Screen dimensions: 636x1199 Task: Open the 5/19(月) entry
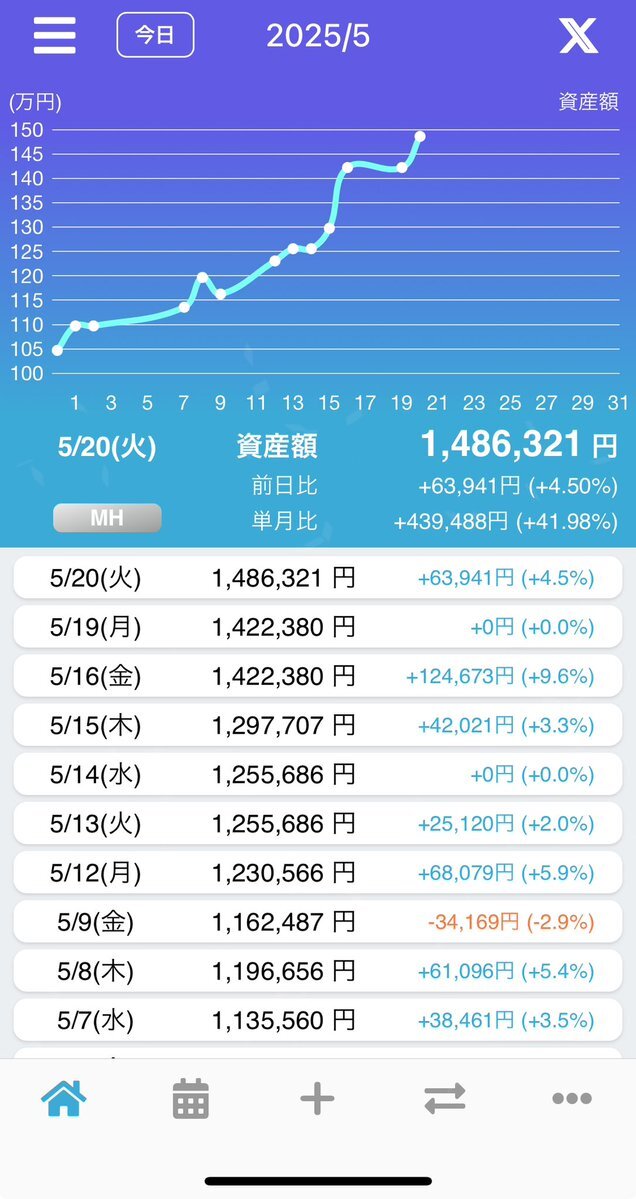(x=318, y=627)
